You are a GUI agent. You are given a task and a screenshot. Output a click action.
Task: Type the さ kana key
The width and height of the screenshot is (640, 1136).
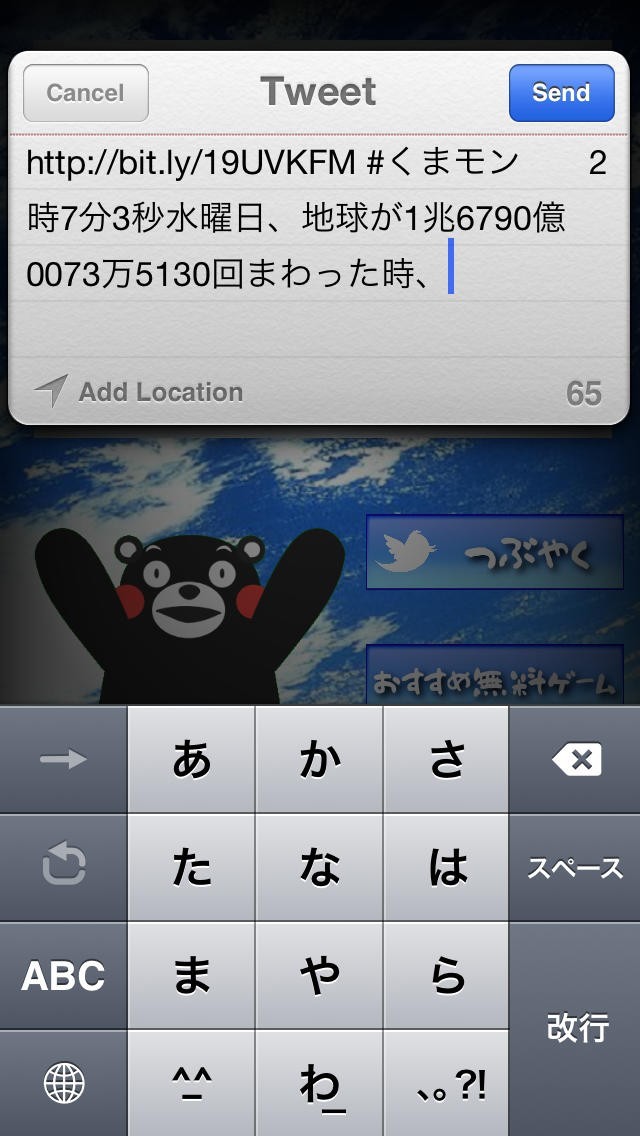click(x=447, y=760)
